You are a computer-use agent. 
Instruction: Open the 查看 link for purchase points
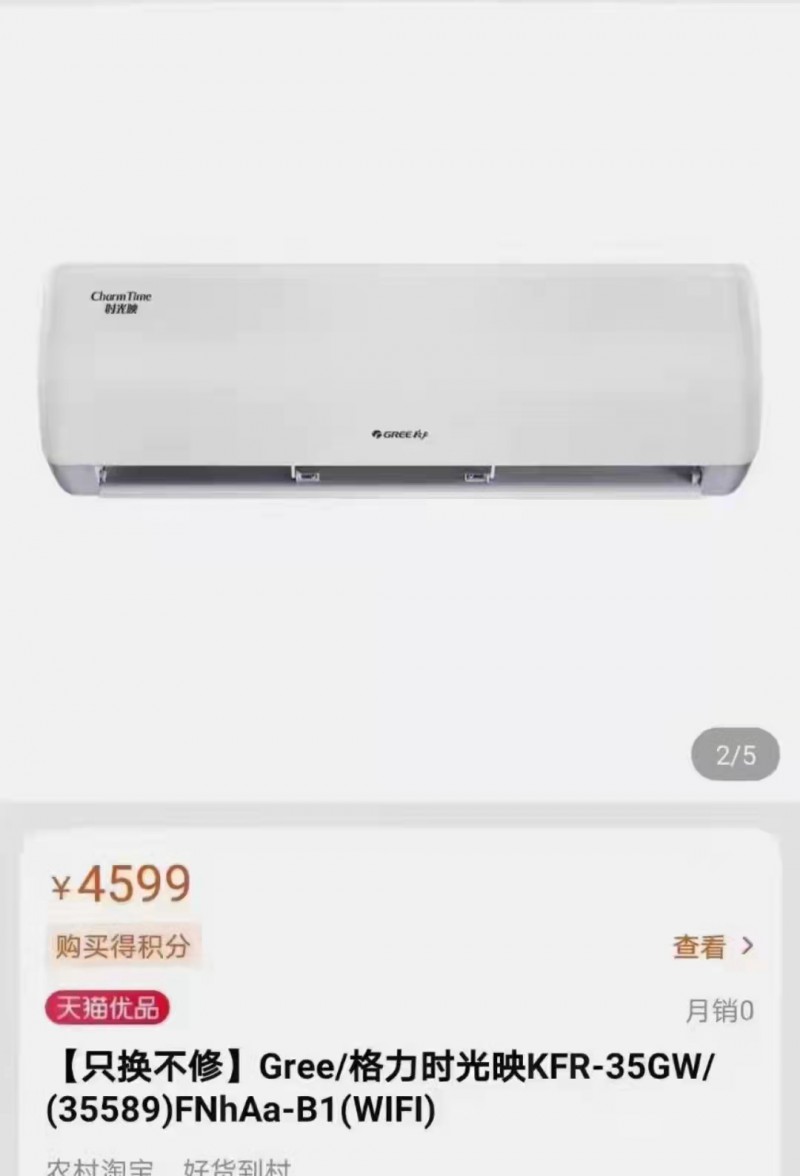(x=712, y=946)
